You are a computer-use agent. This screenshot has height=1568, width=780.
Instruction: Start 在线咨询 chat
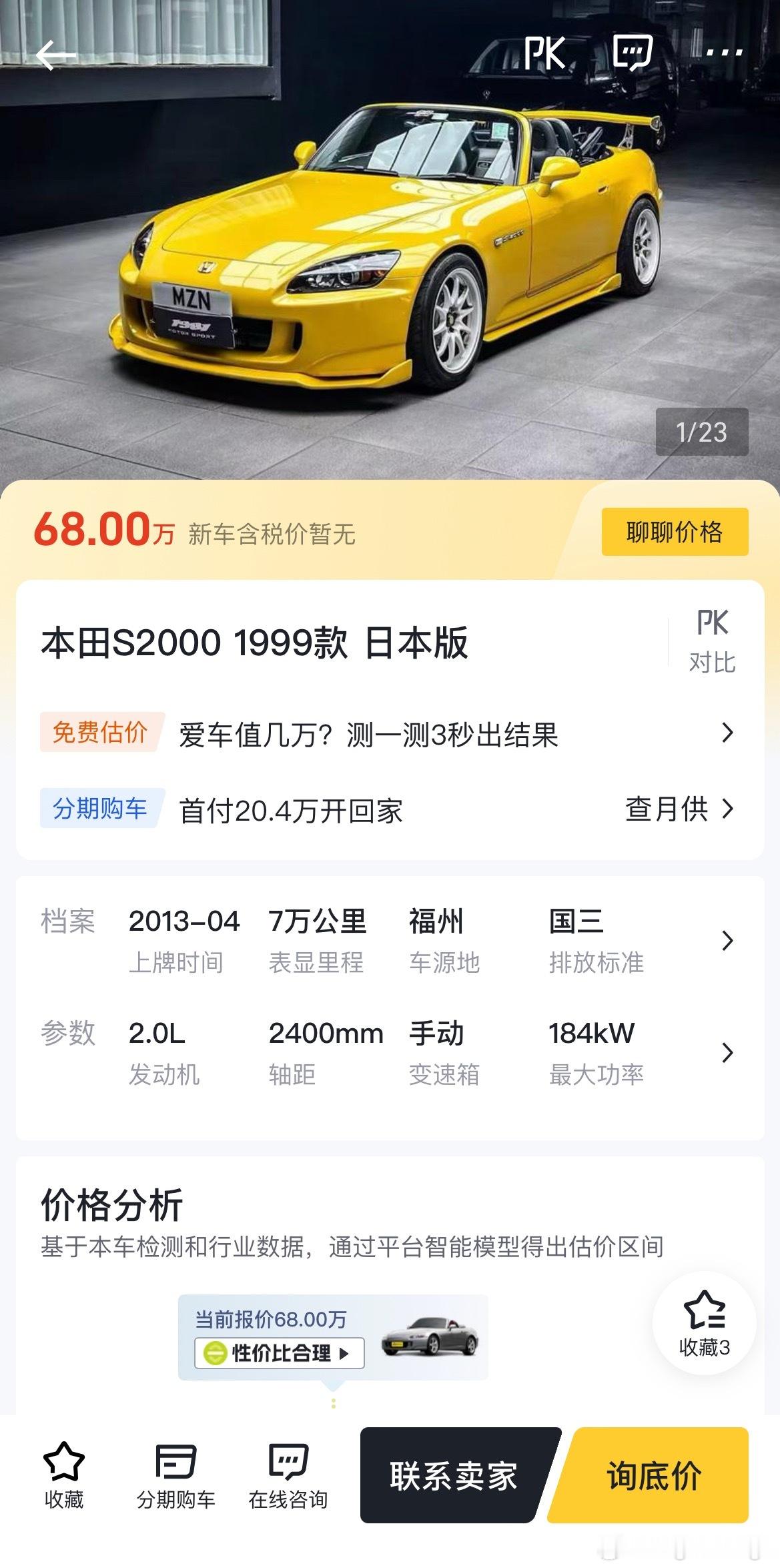tap(288, 1476)
